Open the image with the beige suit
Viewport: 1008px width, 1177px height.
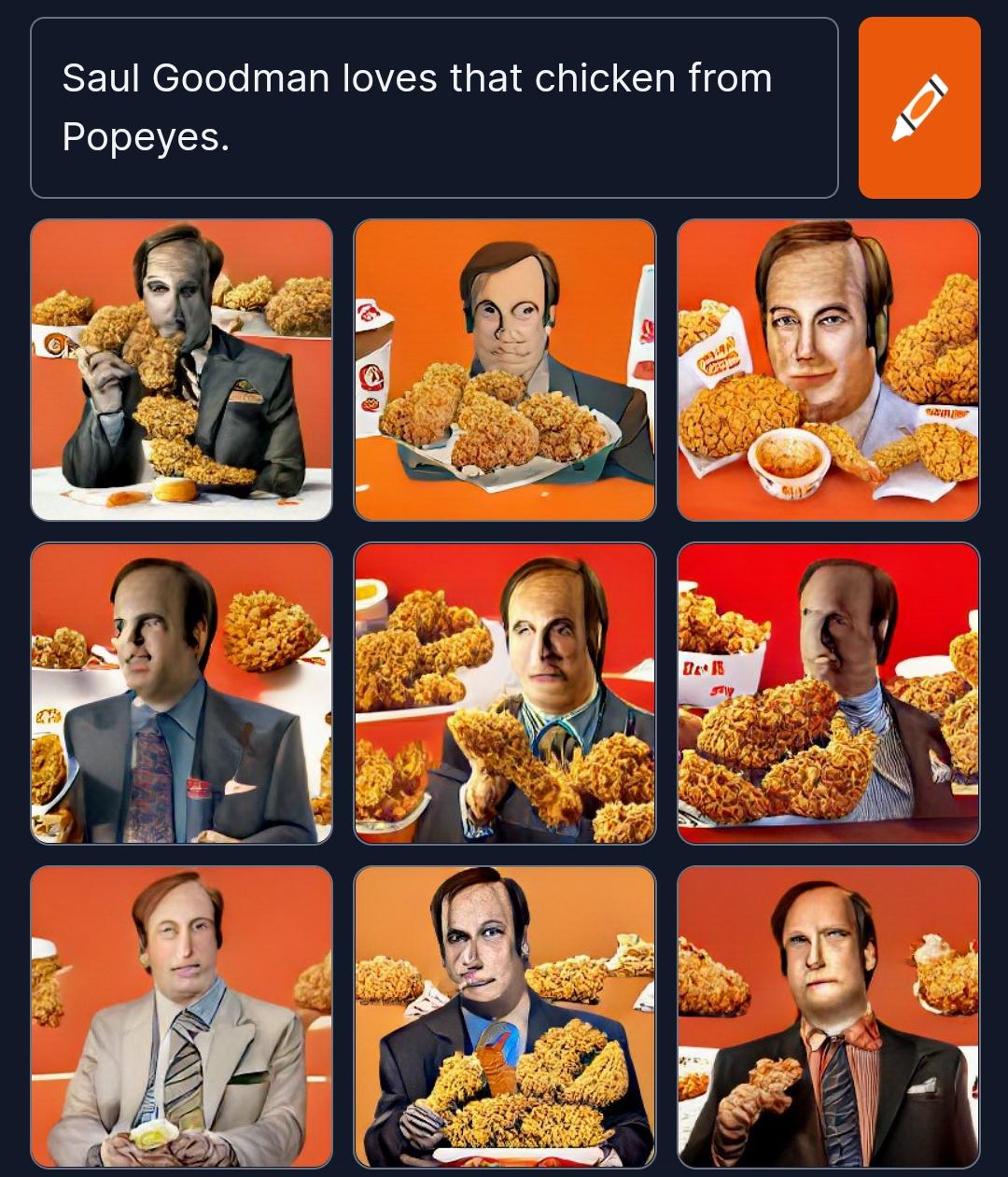(x=181, y=1016)
